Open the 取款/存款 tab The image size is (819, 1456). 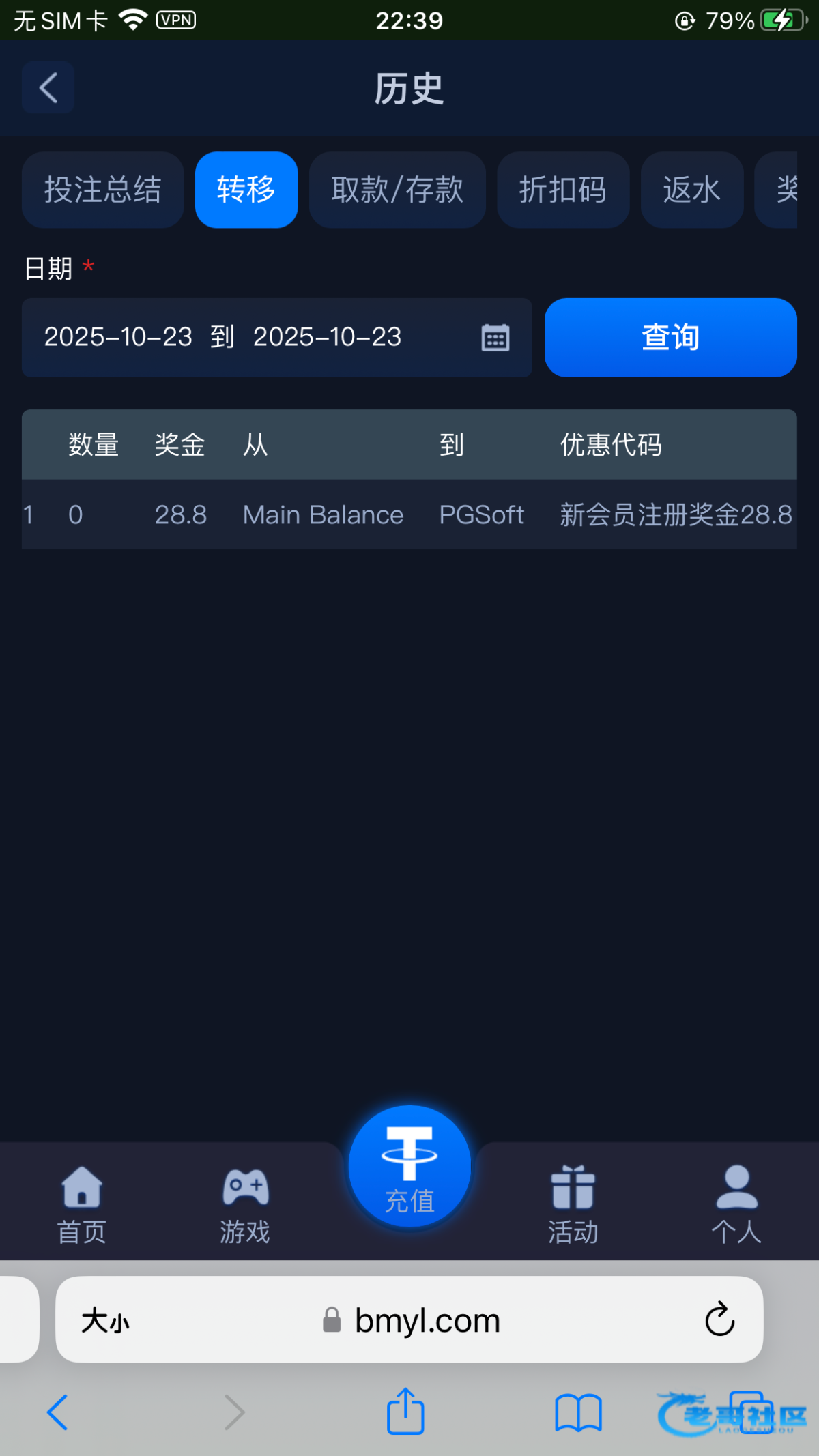(x=397, y=190)
